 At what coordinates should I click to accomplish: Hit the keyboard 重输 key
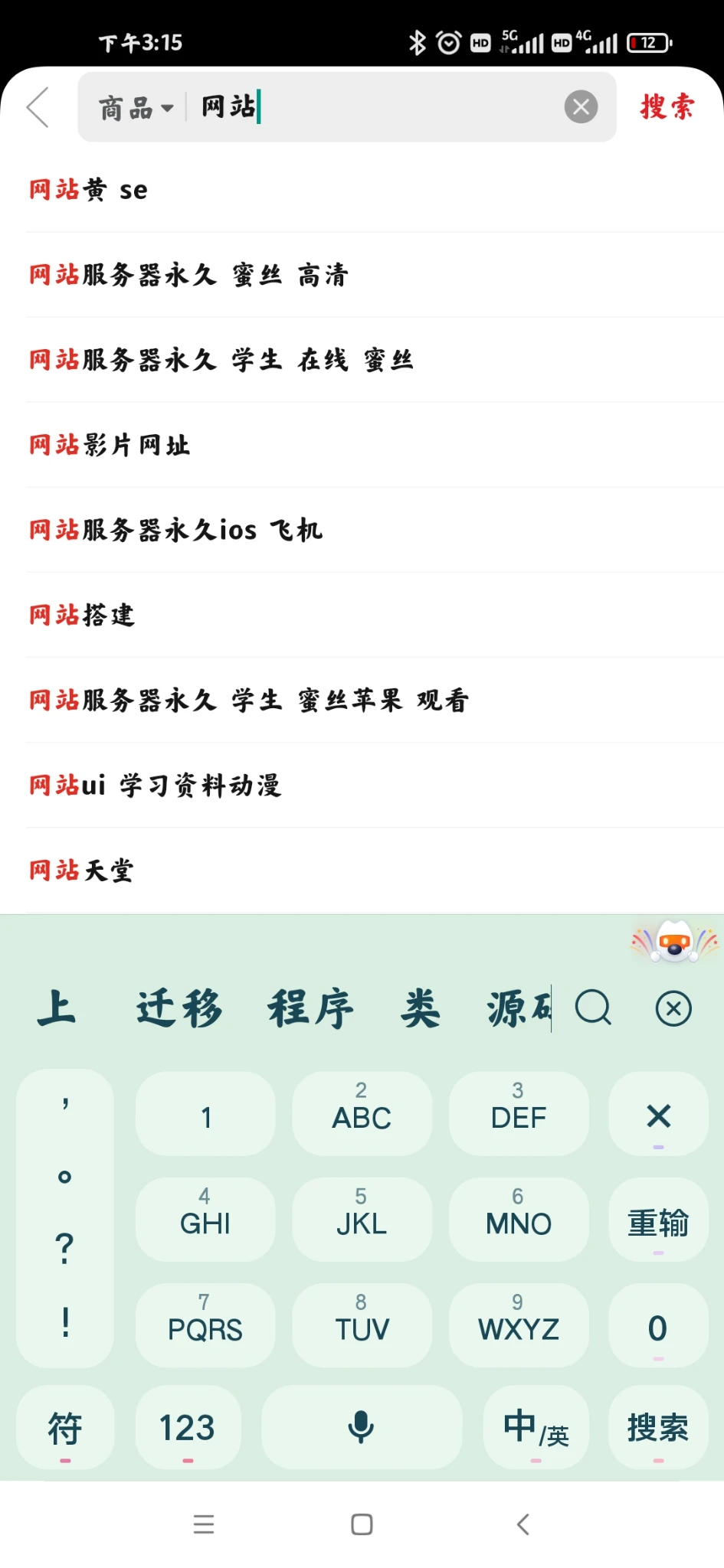(x=658, y=1222)
